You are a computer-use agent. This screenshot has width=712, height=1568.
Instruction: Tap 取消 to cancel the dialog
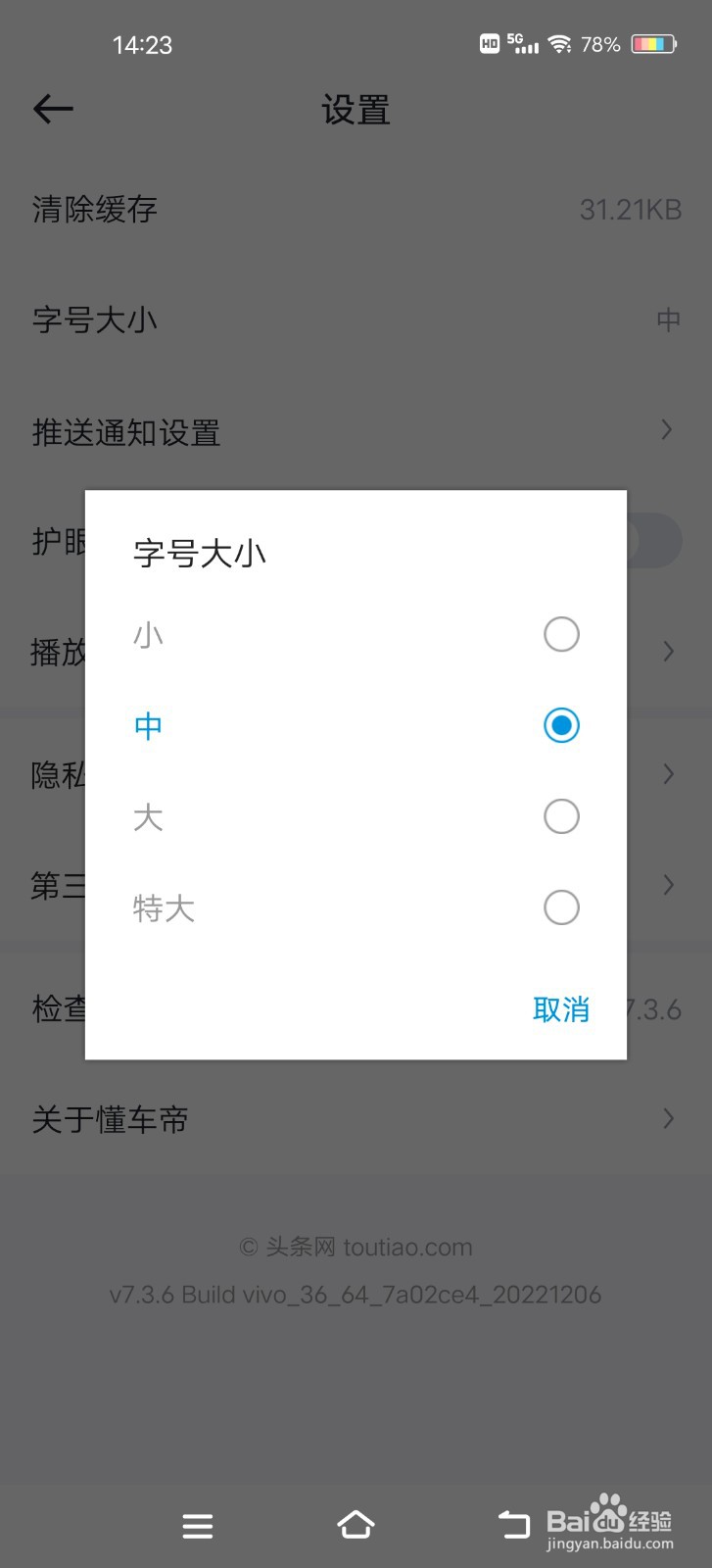point(560,1008)
